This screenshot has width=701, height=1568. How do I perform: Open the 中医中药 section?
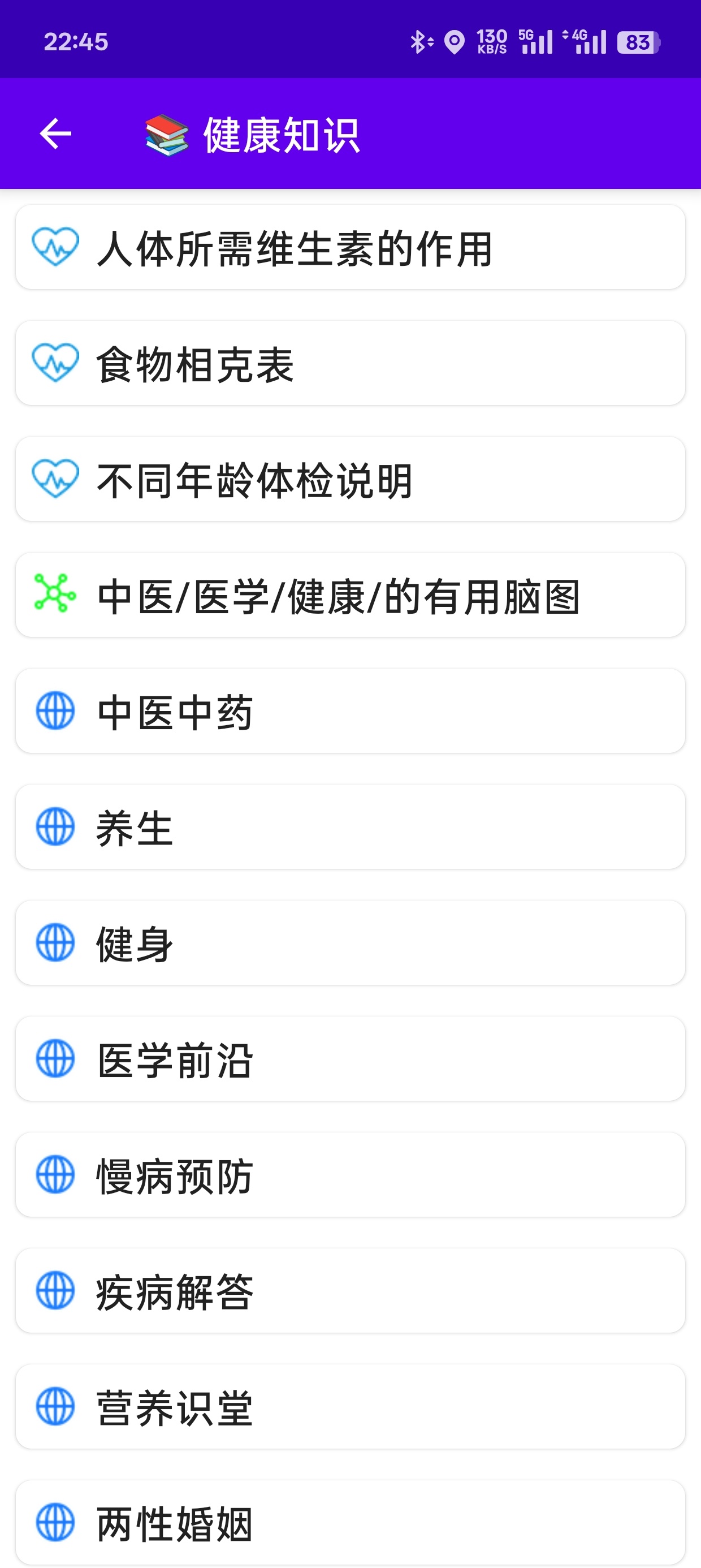(x=350, y=711)
